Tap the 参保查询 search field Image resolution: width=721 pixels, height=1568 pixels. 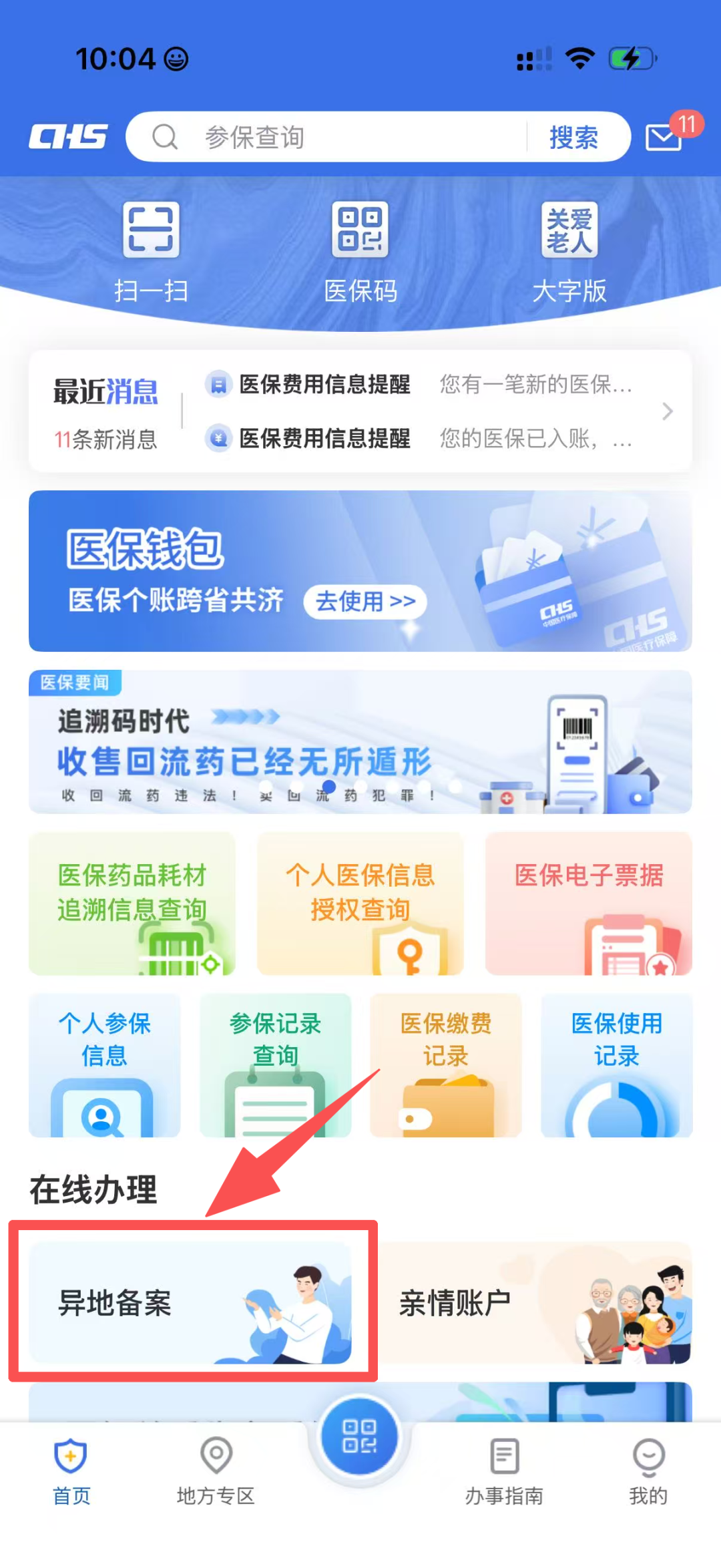(334, 137)
